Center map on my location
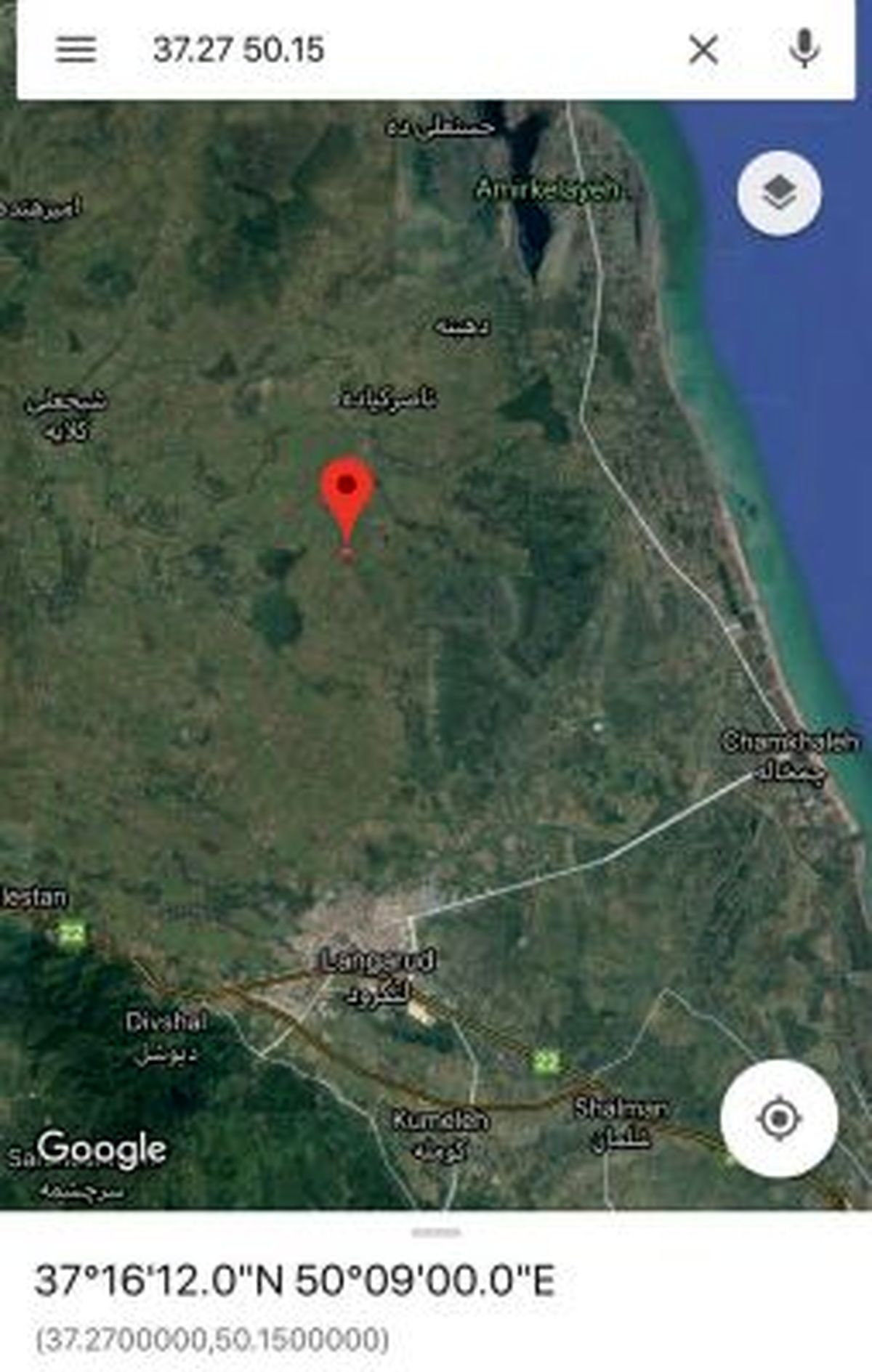Viewport: 872px width, 1372px height. point(778,1118)
